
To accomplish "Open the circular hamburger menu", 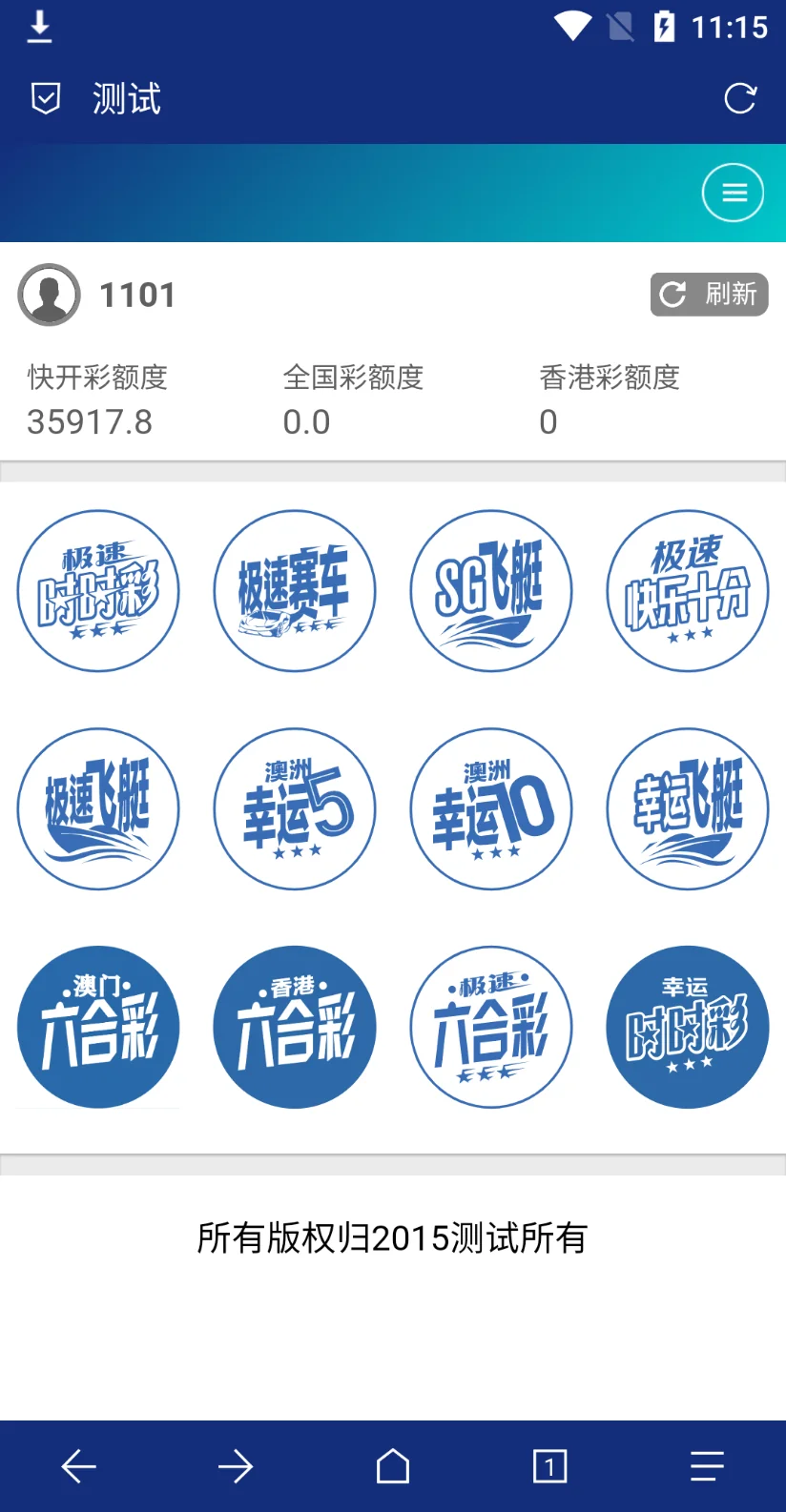I will 733,193.
